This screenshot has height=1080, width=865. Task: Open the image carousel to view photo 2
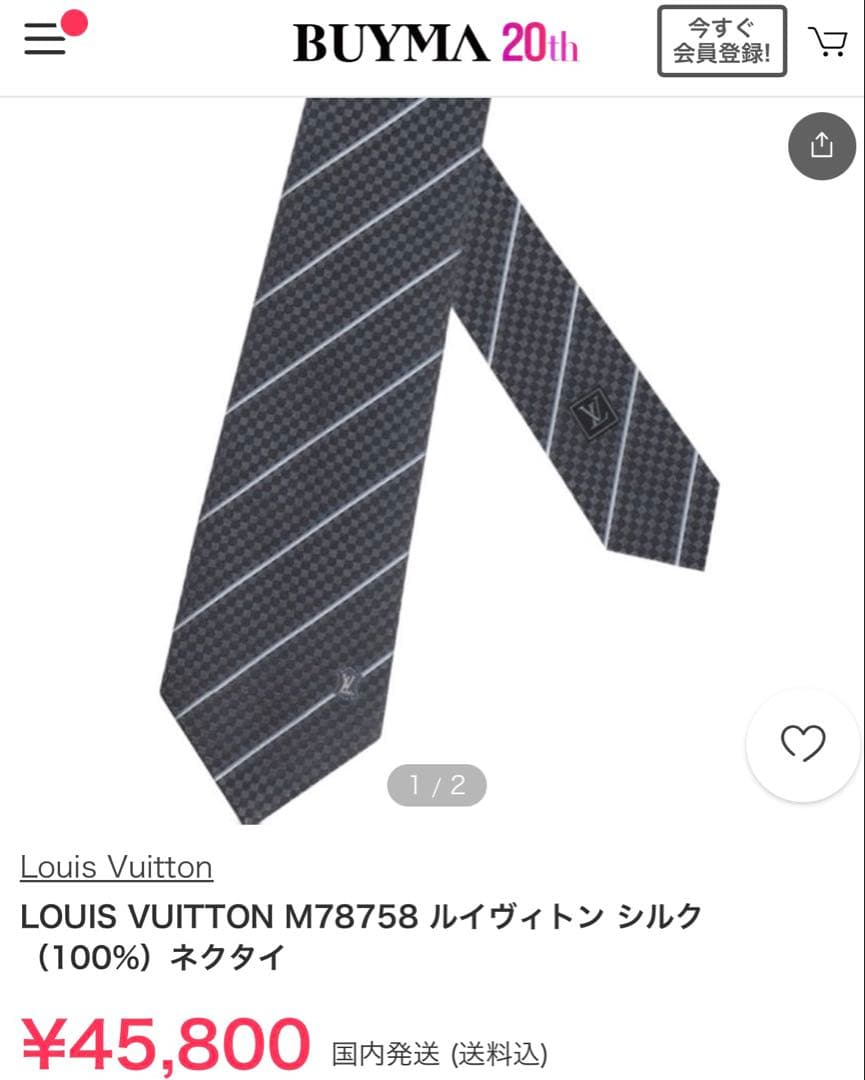[436, 786]
